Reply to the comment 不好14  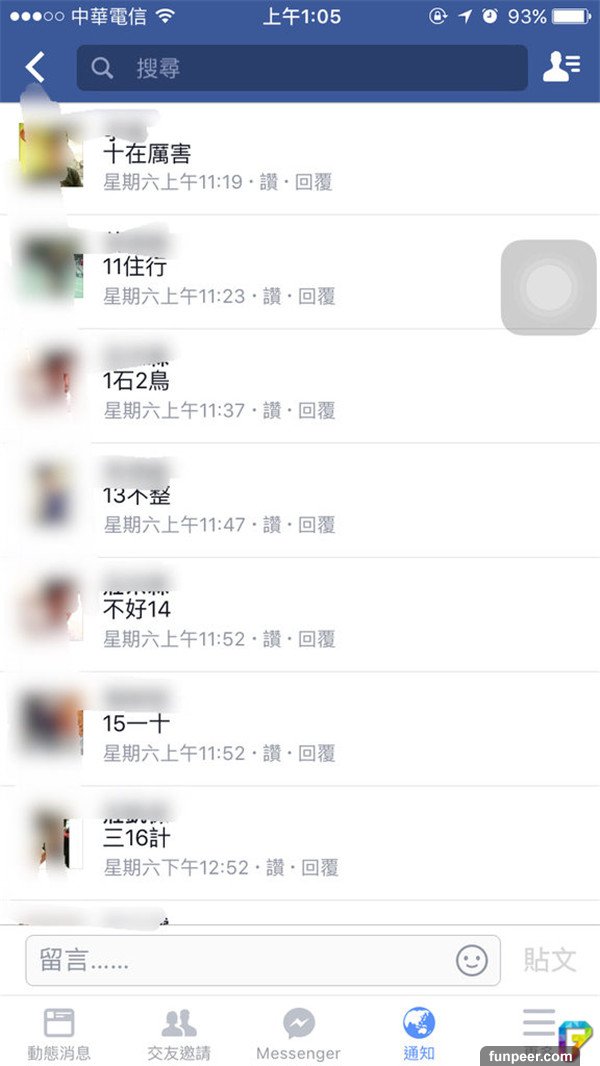pos(316,638)
